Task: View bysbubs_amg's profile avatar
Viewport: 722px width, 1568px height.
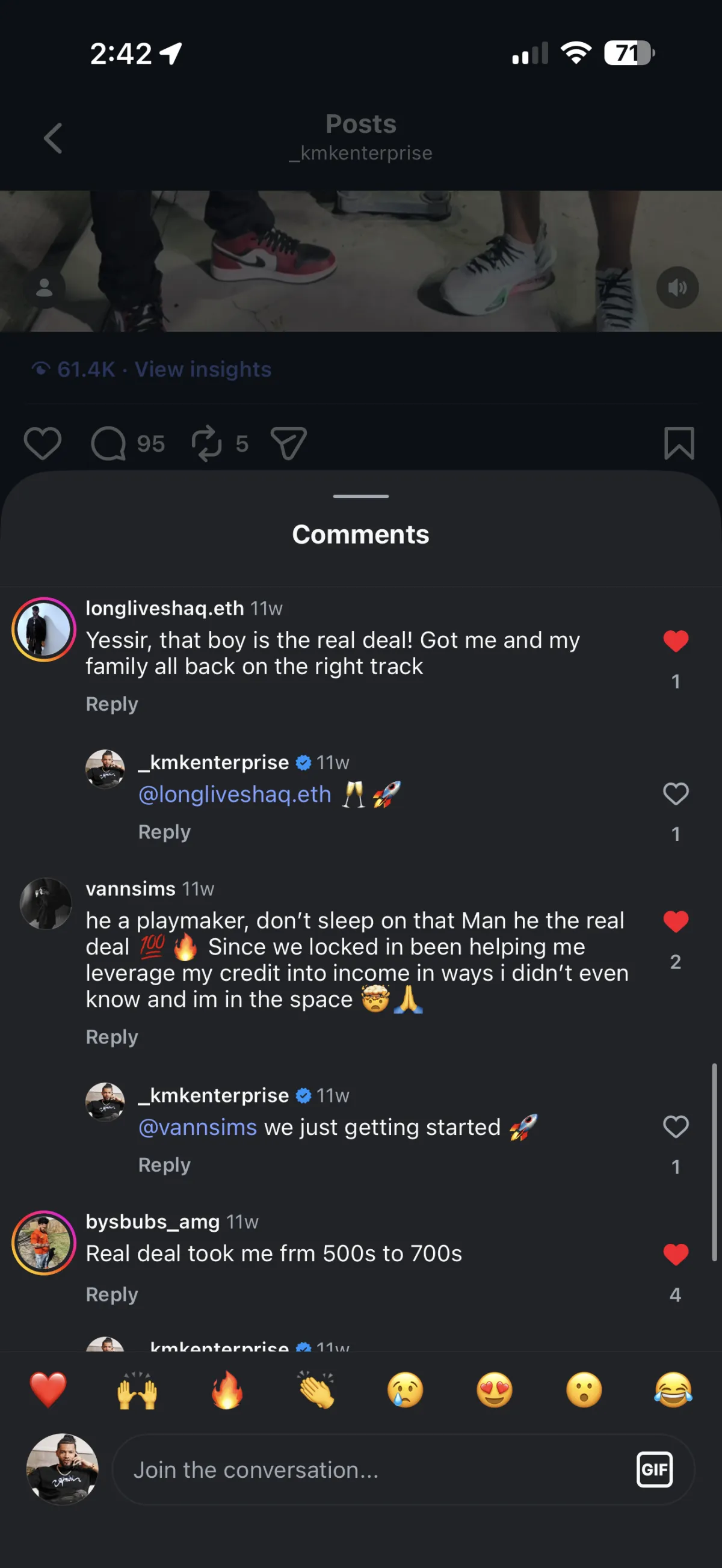Action: (x=44, y=1243)
